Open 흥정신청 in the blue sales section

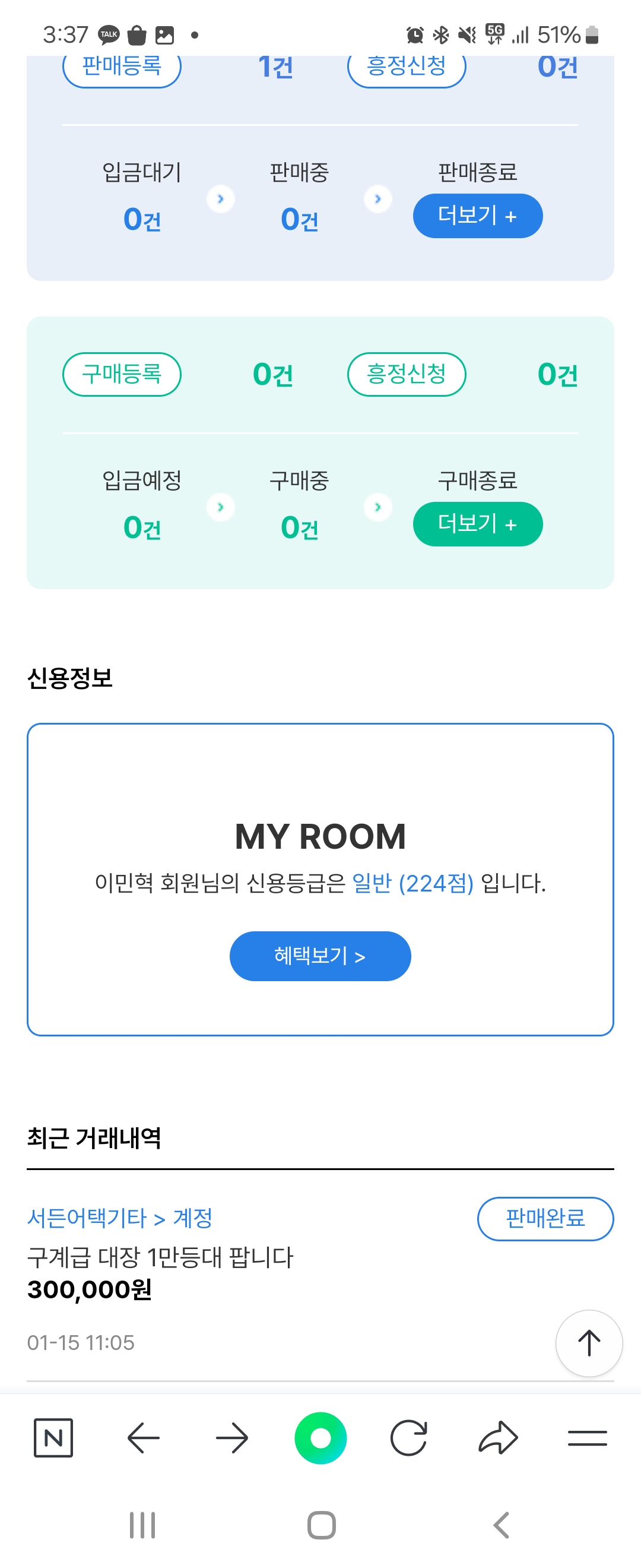pos(406,68)
